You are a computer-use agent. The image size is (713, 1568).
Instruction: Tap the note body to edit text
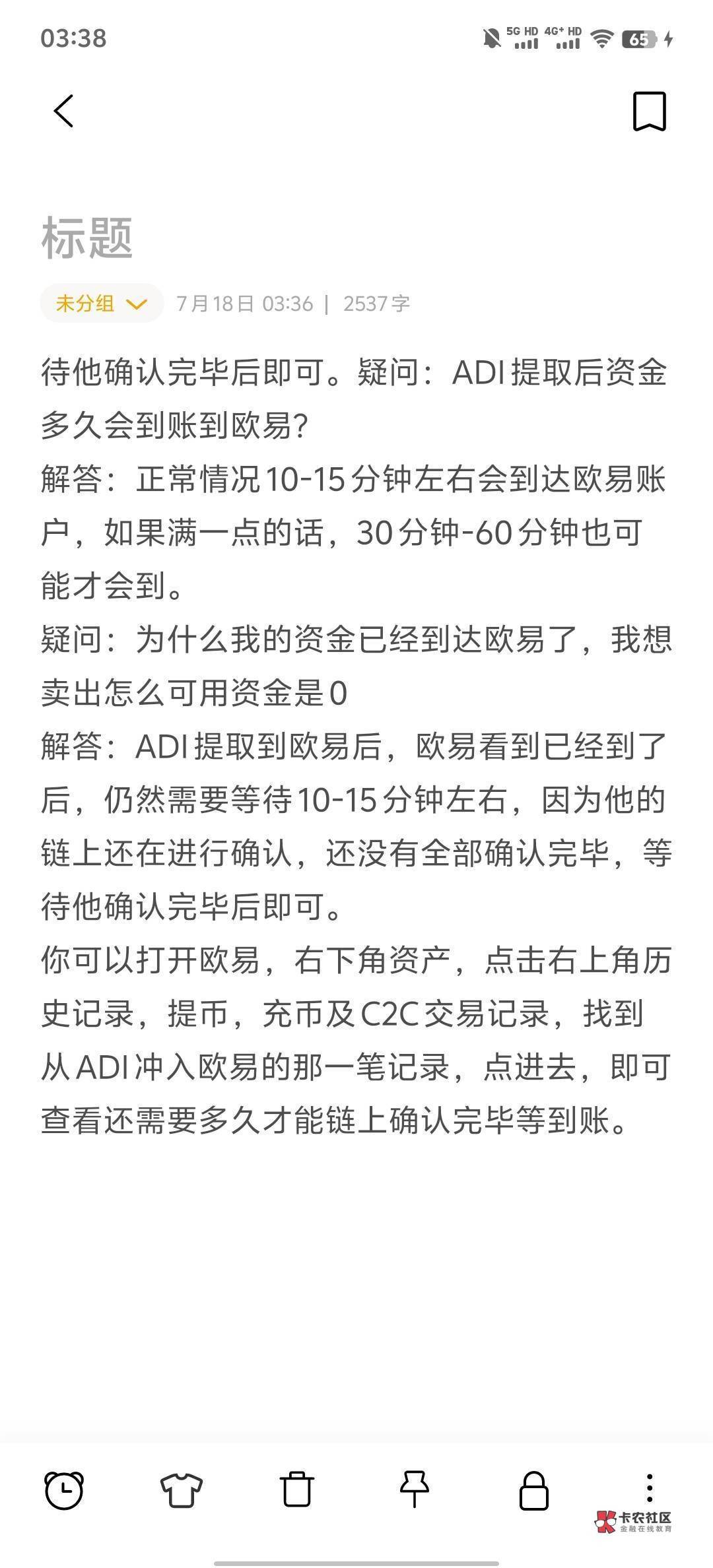[356, 746]
